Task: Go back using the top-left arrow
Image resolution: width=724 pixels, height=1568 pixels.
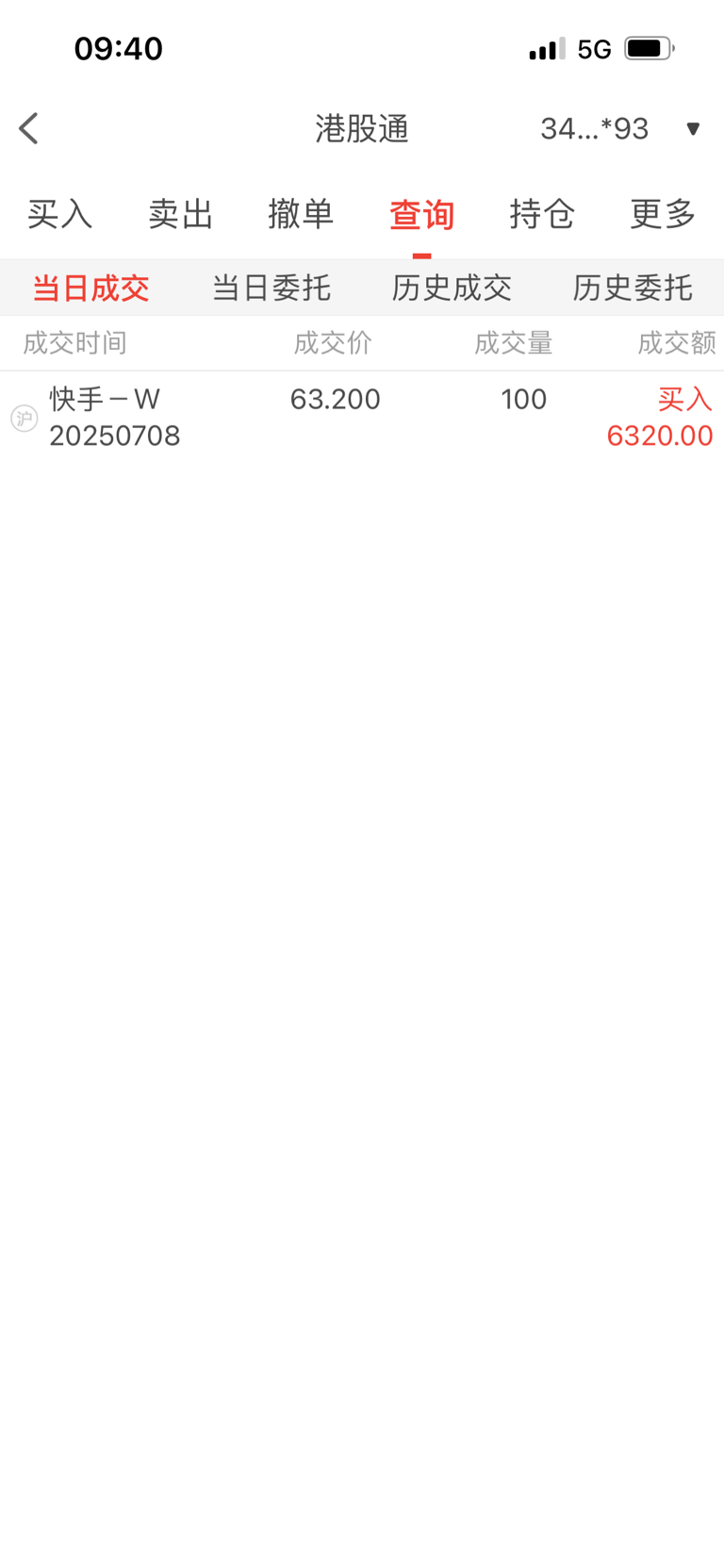Action: pyautogui.click(x=29, y=128)
